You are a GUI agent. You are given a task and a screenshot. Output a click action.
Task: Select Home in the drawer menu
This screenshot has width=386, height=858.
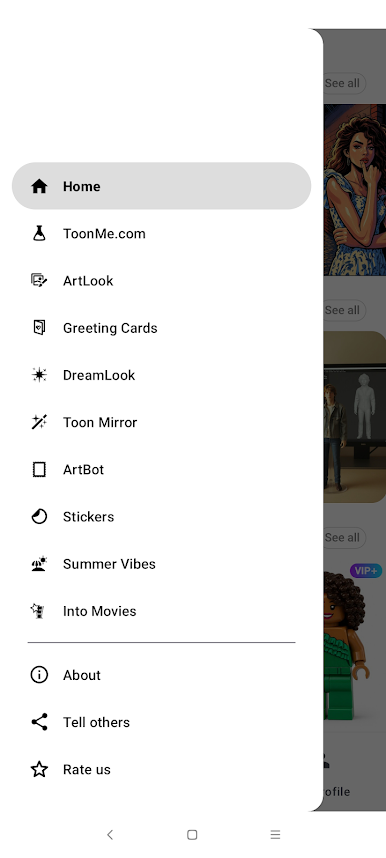click(x=162, y=186)
